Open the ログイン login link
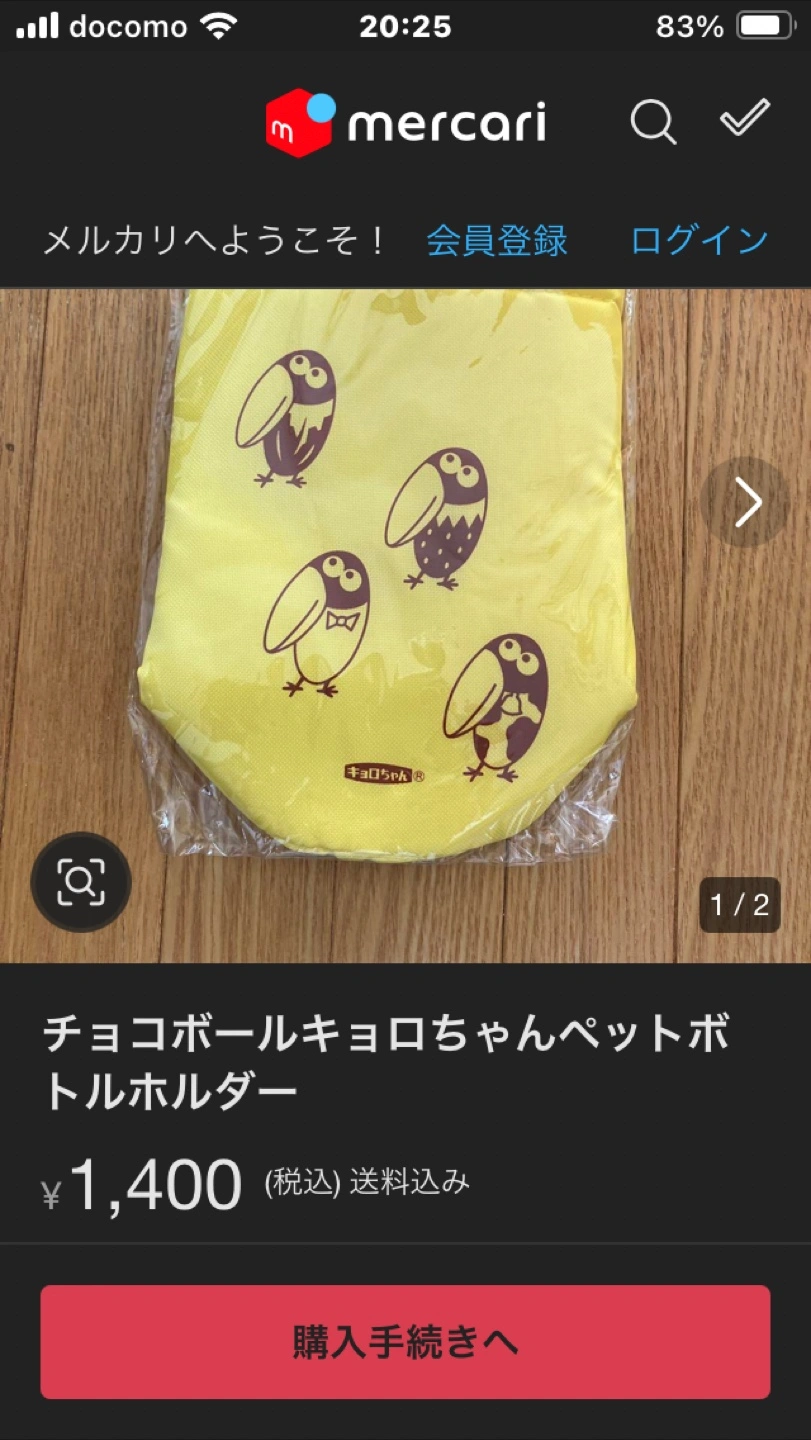Screen dimensions: 811x1440 699,241
